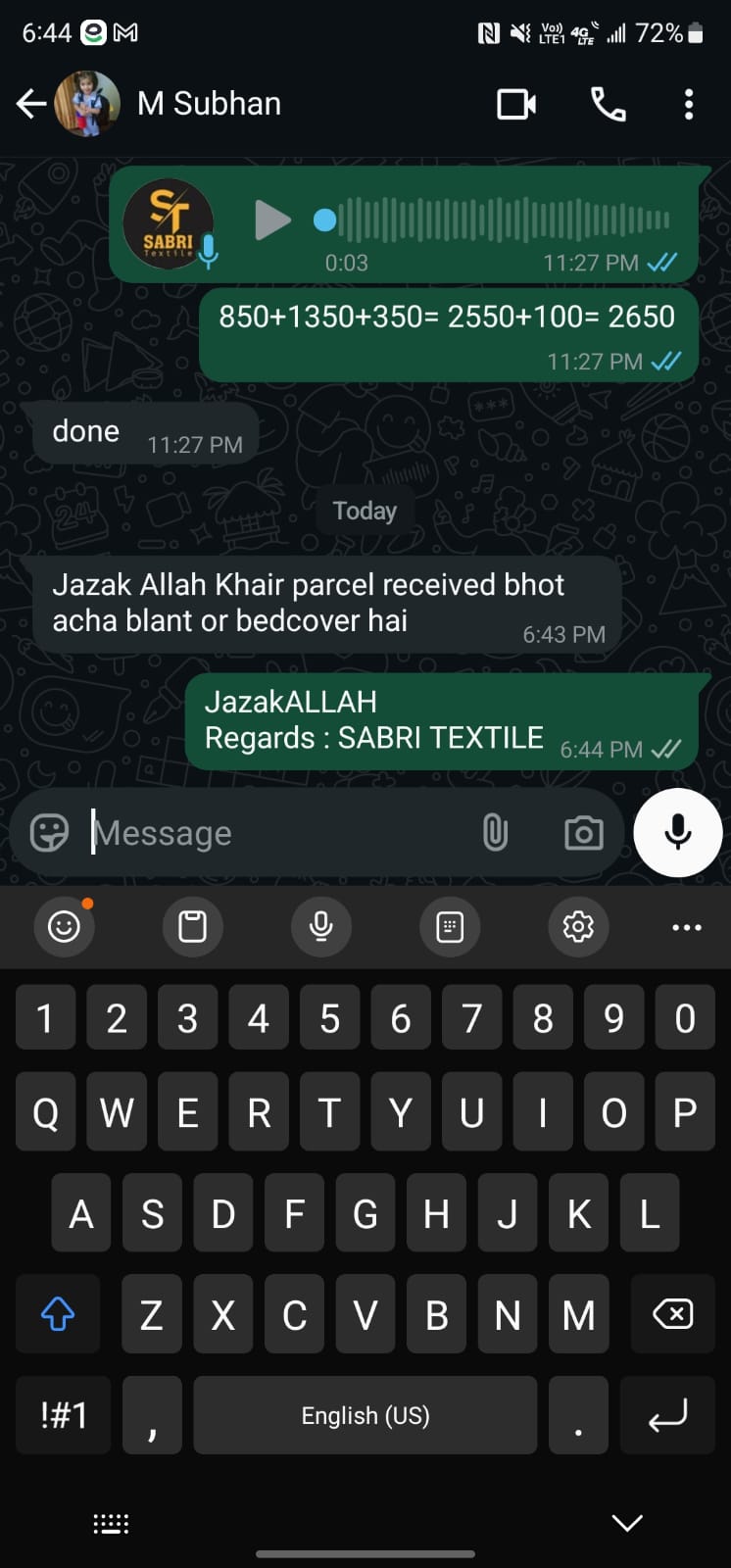Open the emoji sticker picker in message bar
Image resolution: width=731 pixels, height=1568 pixels.
click(x=49, y=833)
